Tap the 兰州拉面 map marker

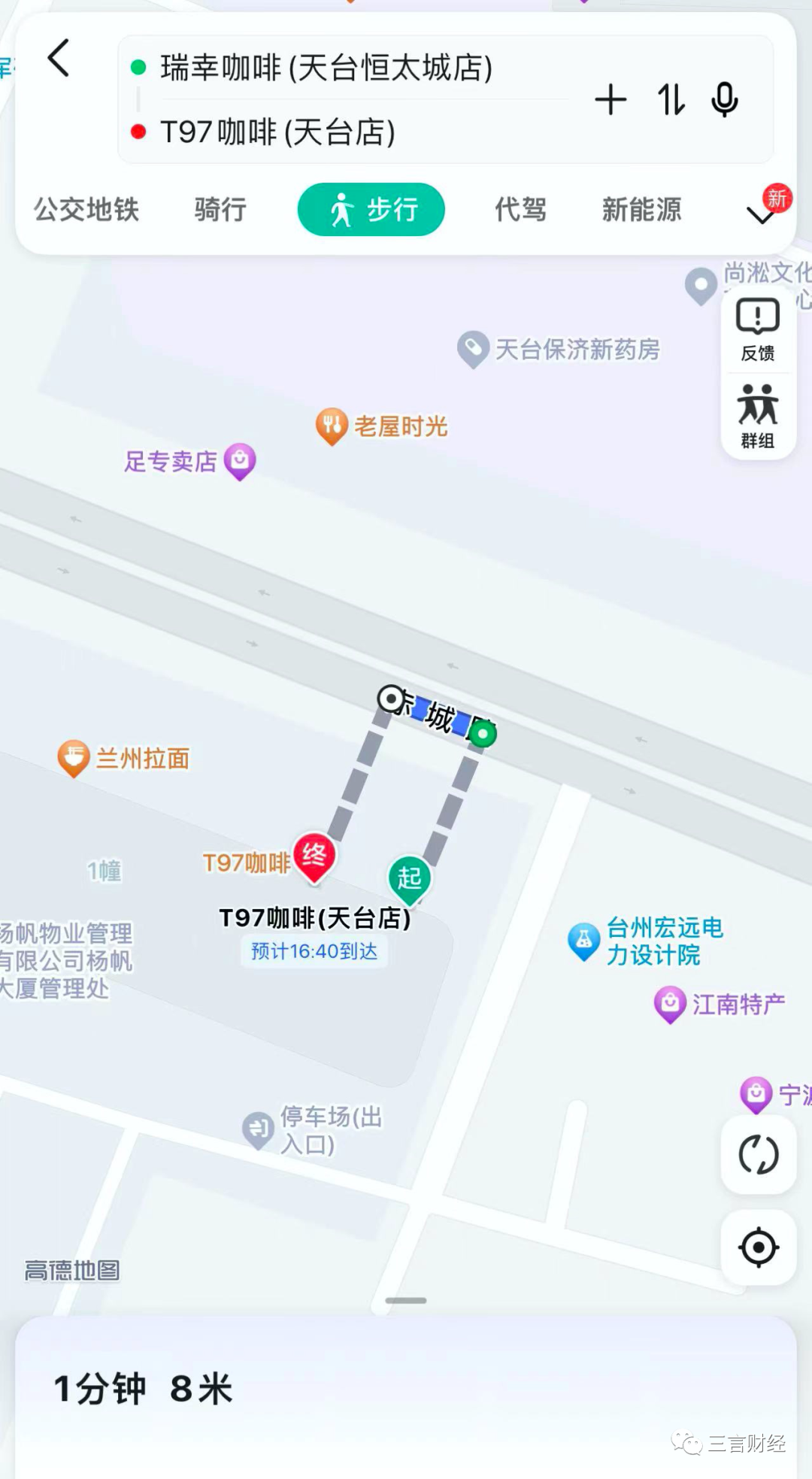click(74, 758)
